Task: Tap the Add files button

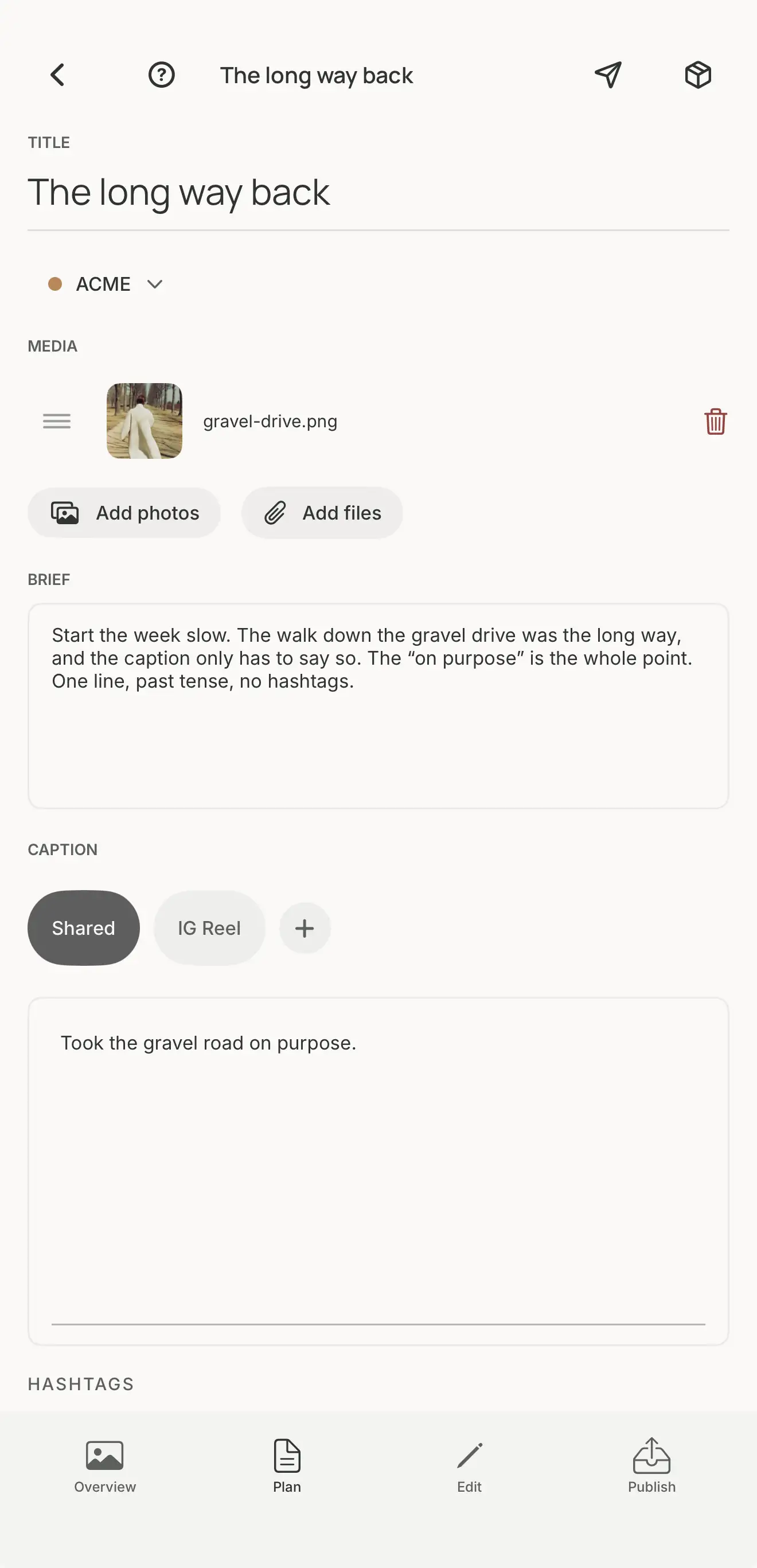Action: (322, 513)
